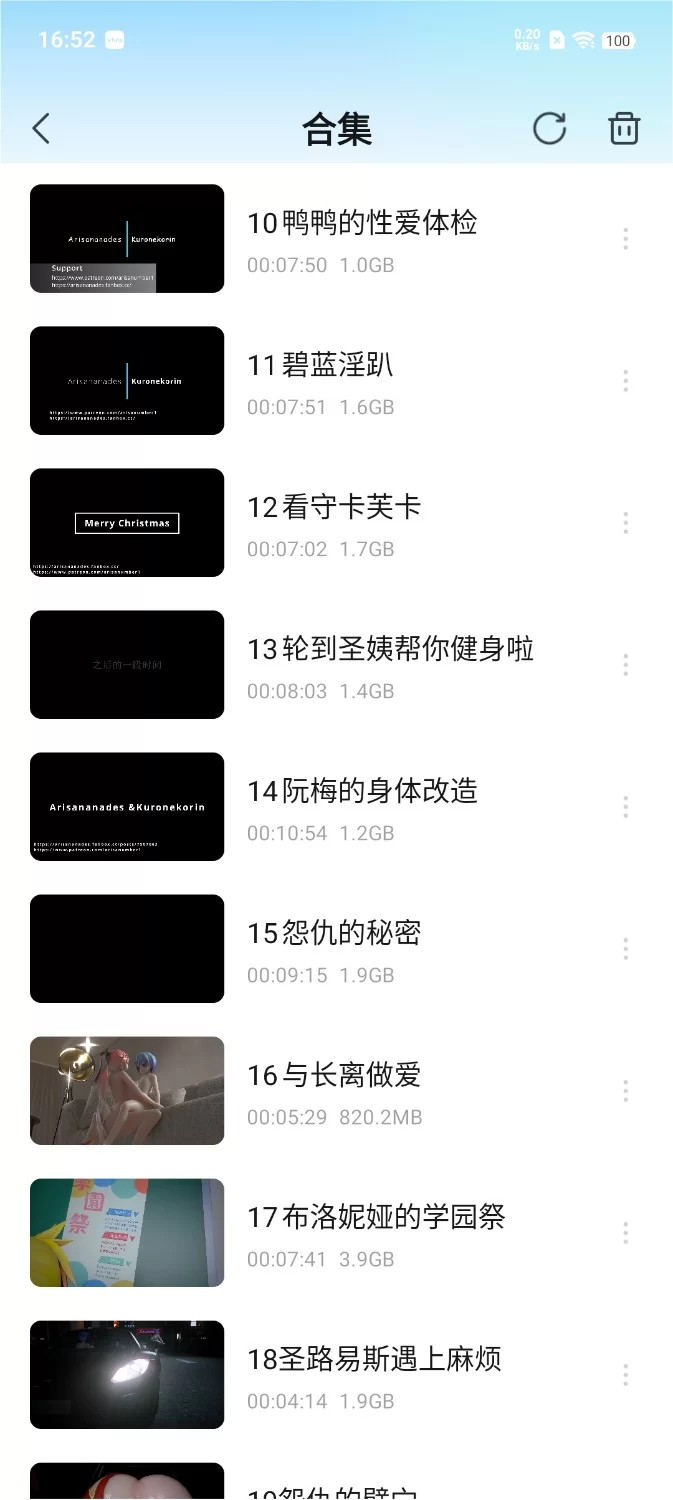The width and height of the screenshot is (673, 1500).
Task: Open more options for 12看守卡芙卡
Action: click(625, 523)
